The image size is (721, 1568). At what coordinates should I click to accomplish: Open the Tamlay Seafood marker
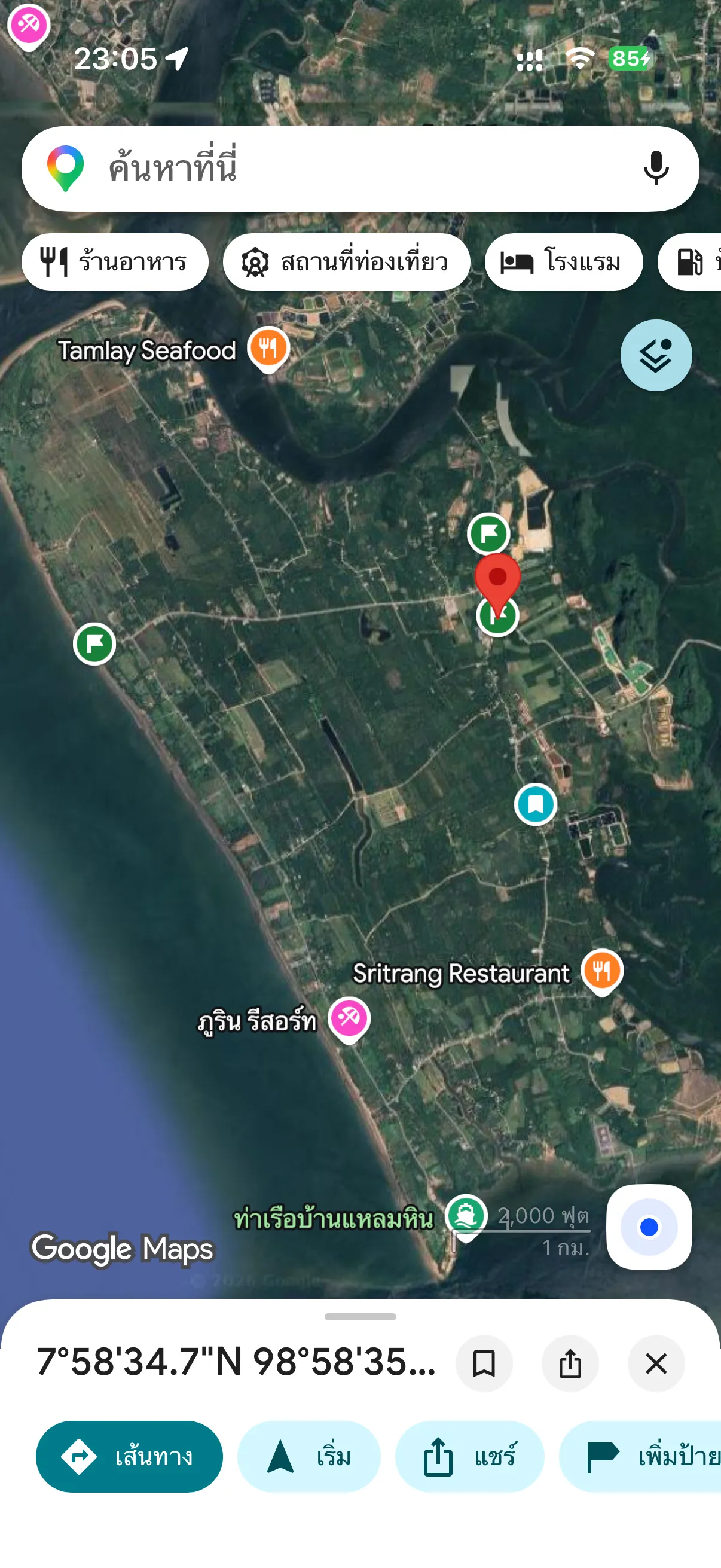pyautogui.click(x=268, y=349)
